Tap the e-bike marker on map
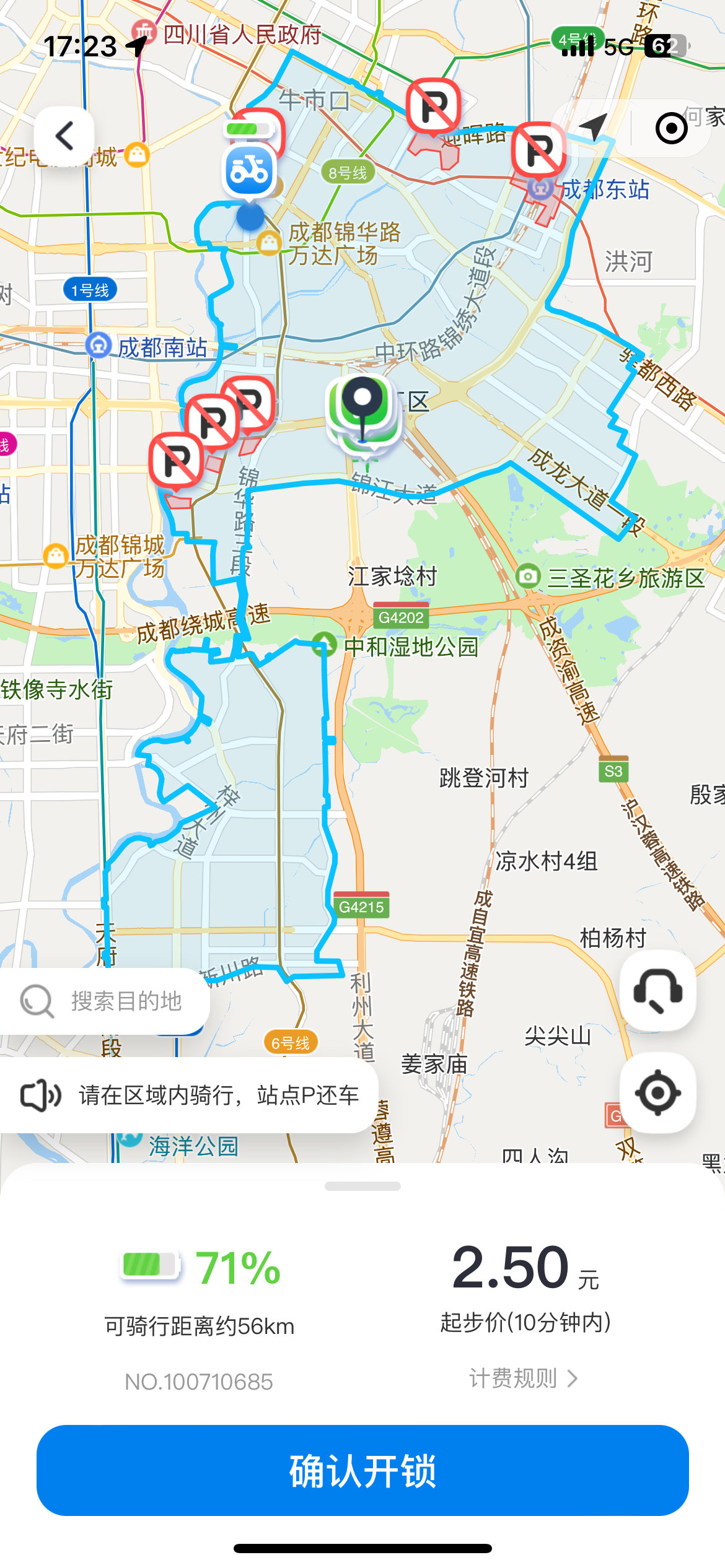Image resolution: width=725 pixels, height=1568 pixels. pyautogui.click(x=250, y=170)
